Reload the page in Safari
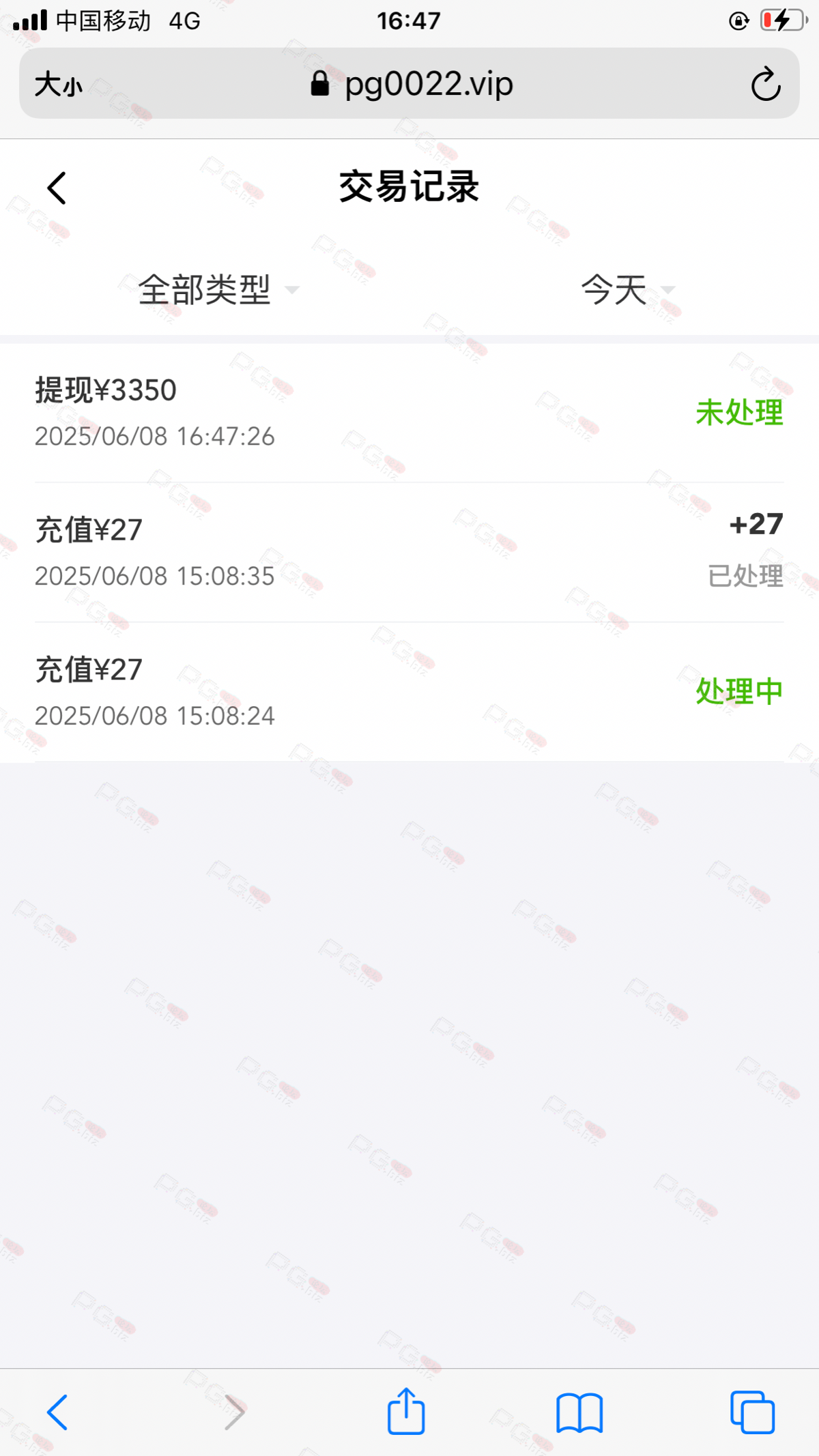 (766, 84)
